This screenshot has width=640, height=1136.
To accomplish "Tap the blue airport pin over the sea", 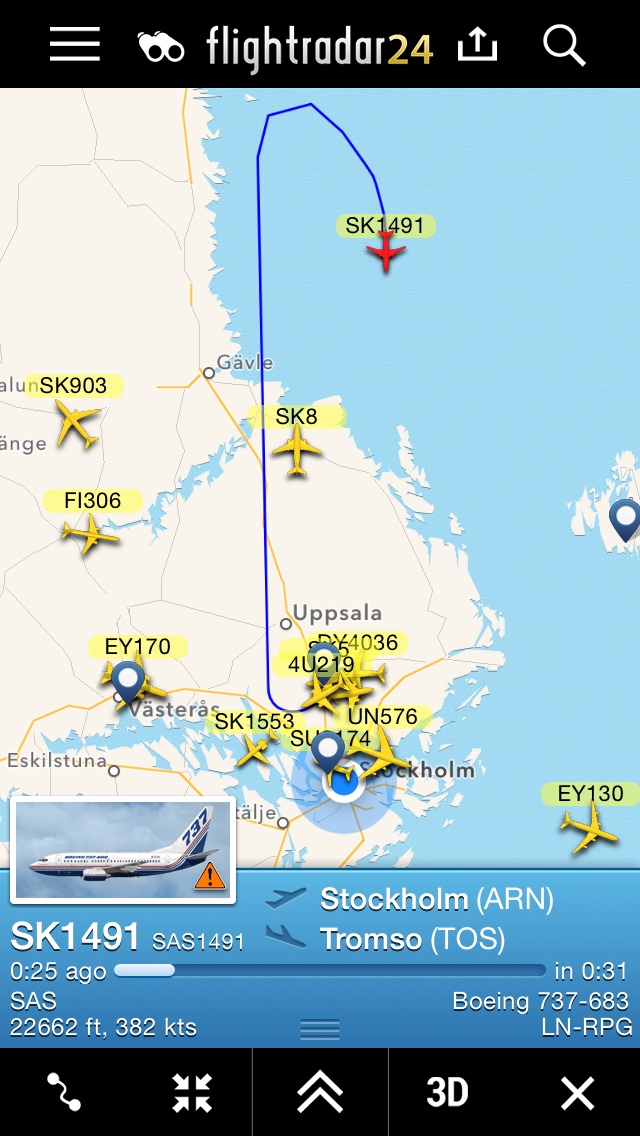I will pos(625,519).
